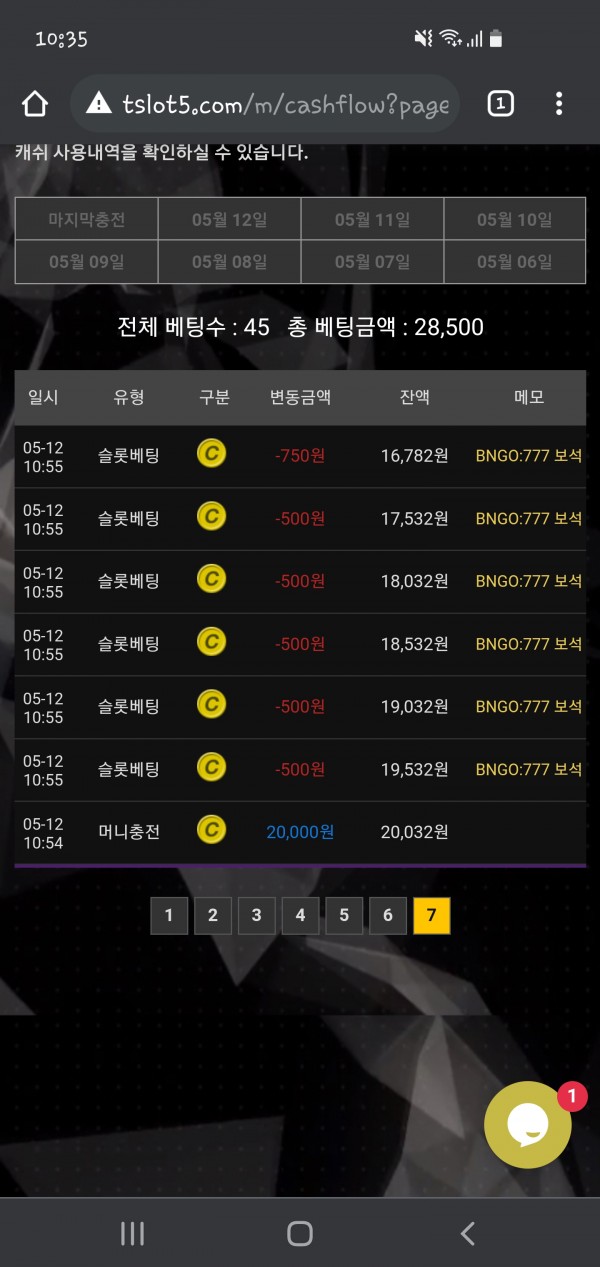This screenshot has width=600, height=1267.
Task: Go to page 2 of results
Action: 213,915
